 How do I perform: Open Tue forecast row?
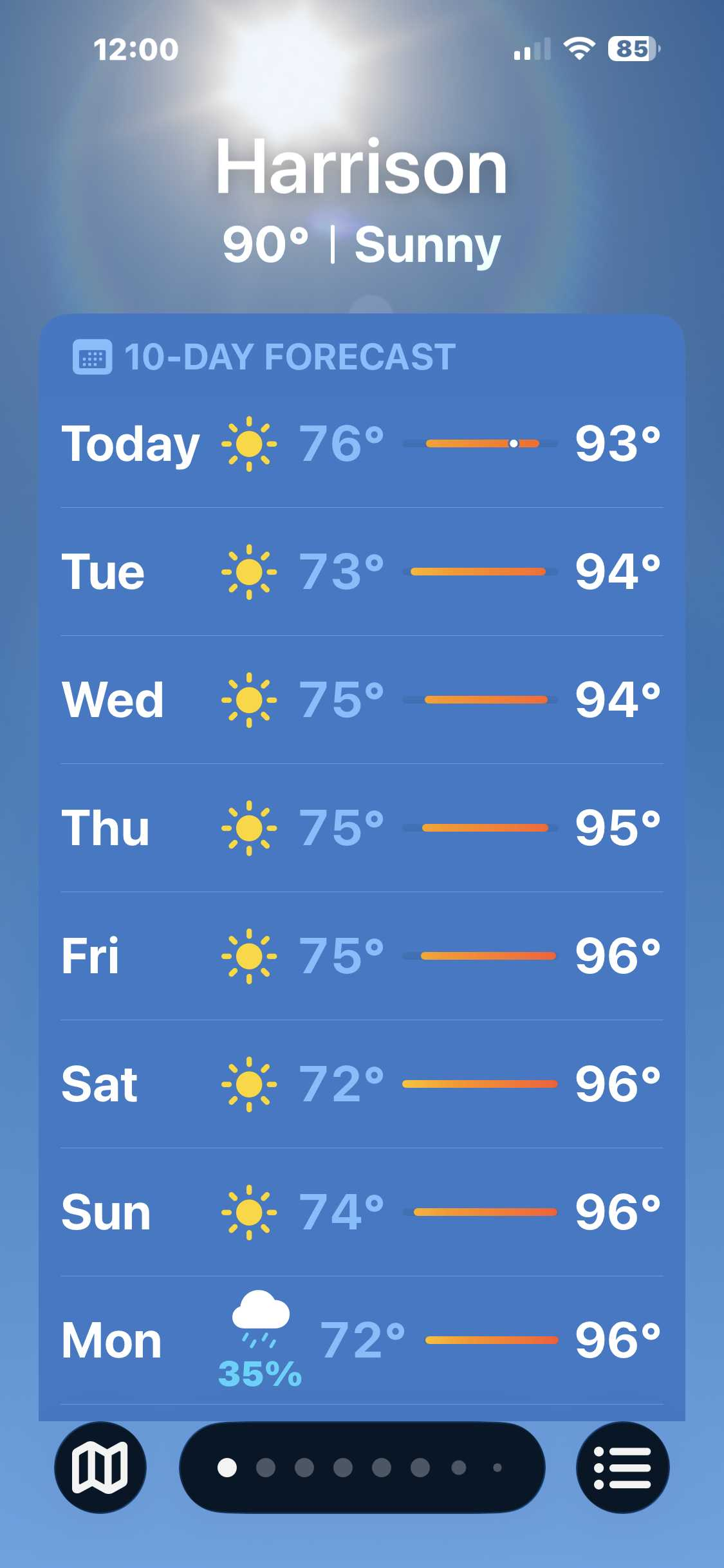point(362,572)
